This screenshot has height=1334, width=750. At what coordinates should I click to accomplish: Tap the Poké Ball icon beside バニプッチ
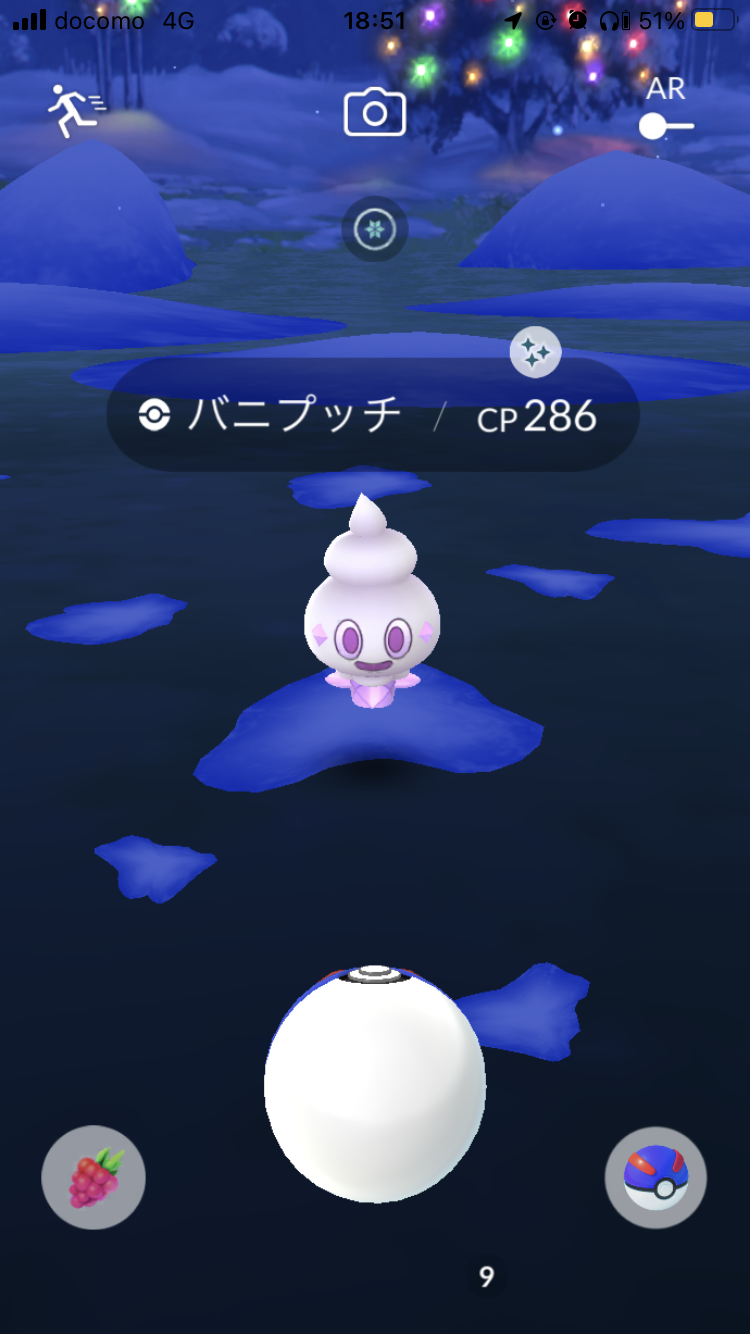click(x=154, y=416)
